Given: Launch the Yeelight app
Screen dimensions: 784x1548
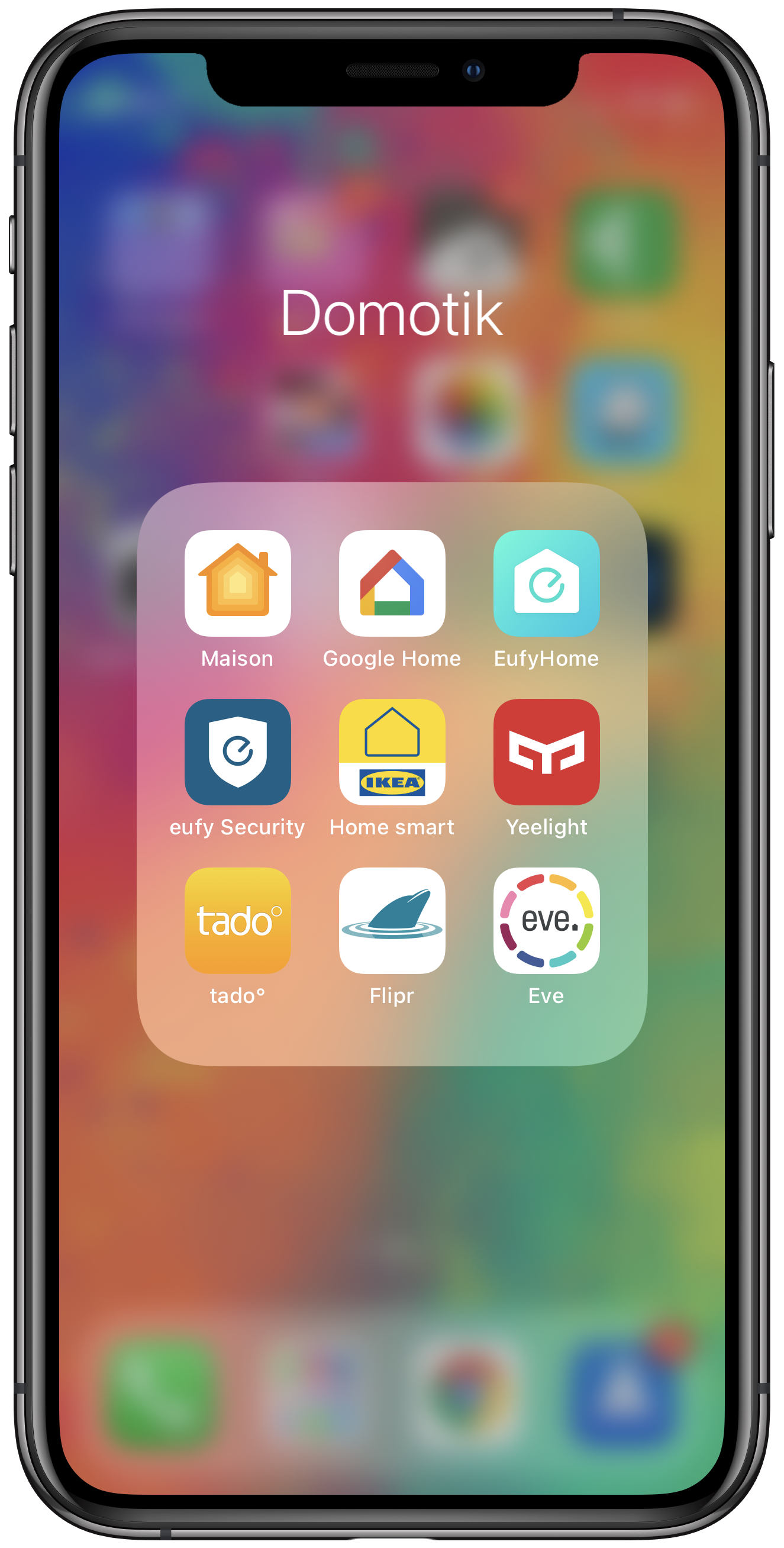Looking at the screenshot, I should tap(546, 752).
